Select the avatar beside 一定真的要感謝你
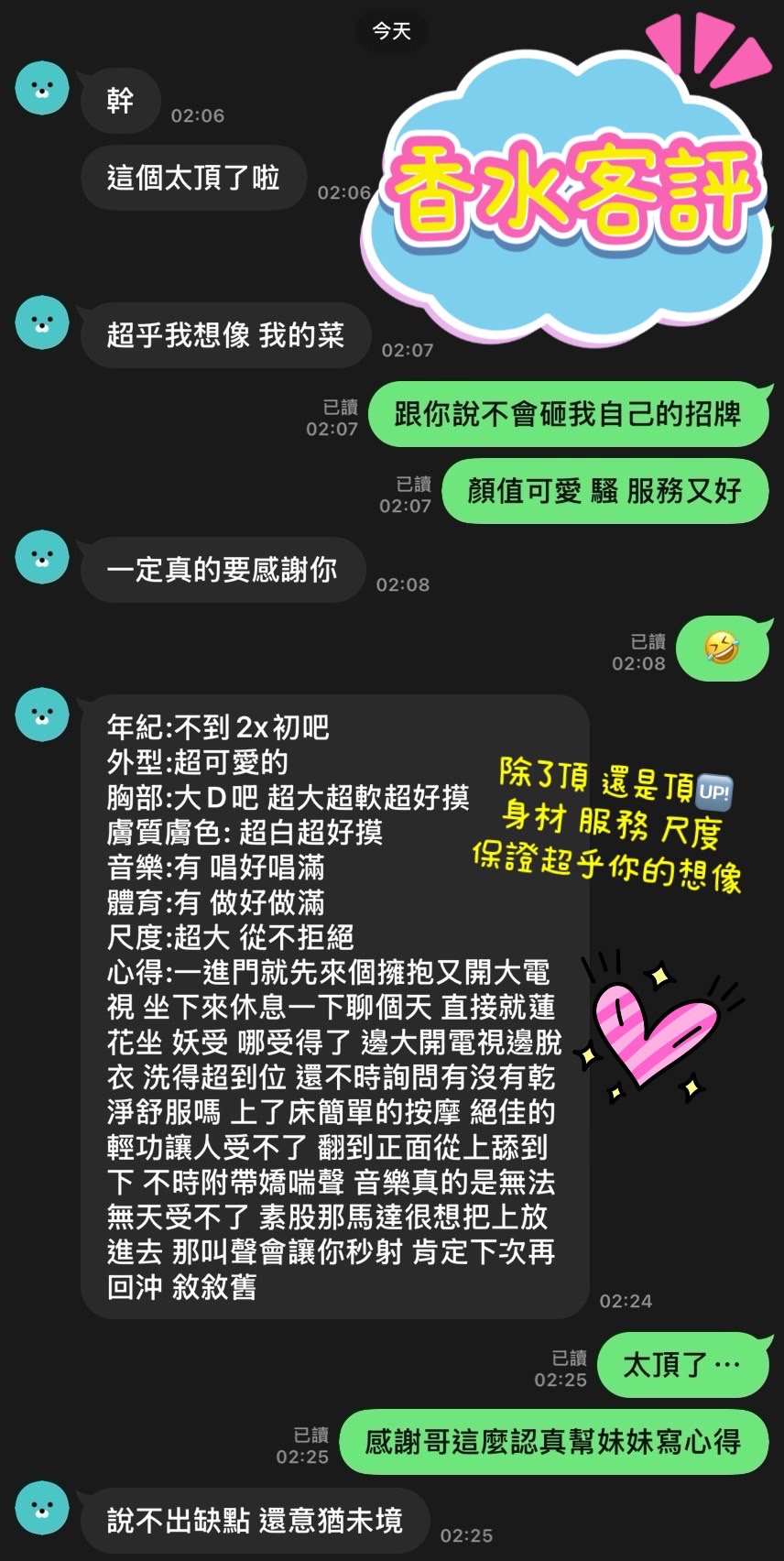 [x=41, y=558]
